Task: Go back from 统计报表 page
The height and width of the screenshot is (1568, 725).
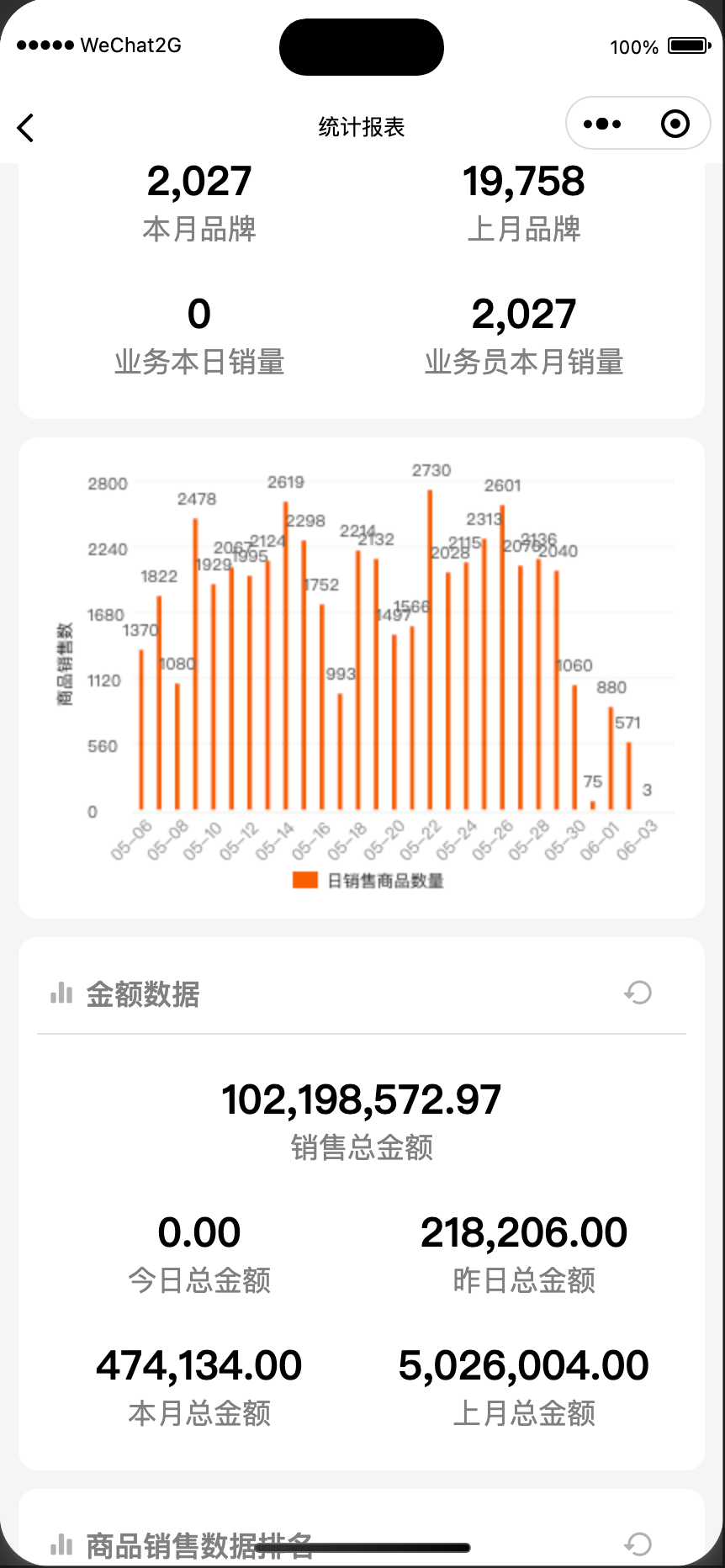Action: click(x=26, y=128)
